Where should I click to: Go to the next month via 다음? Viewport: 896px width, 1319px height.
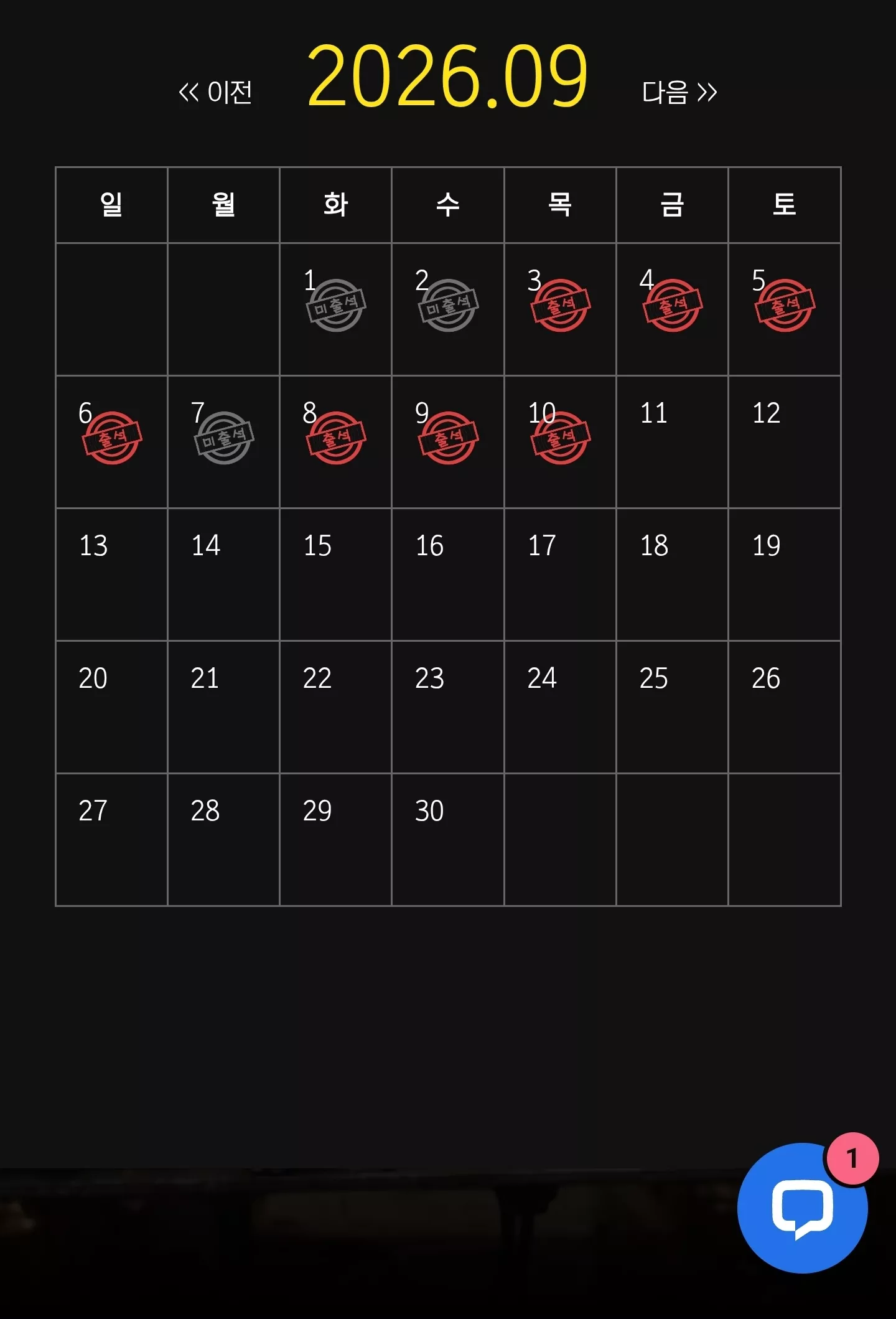click(x=679, y=92)
